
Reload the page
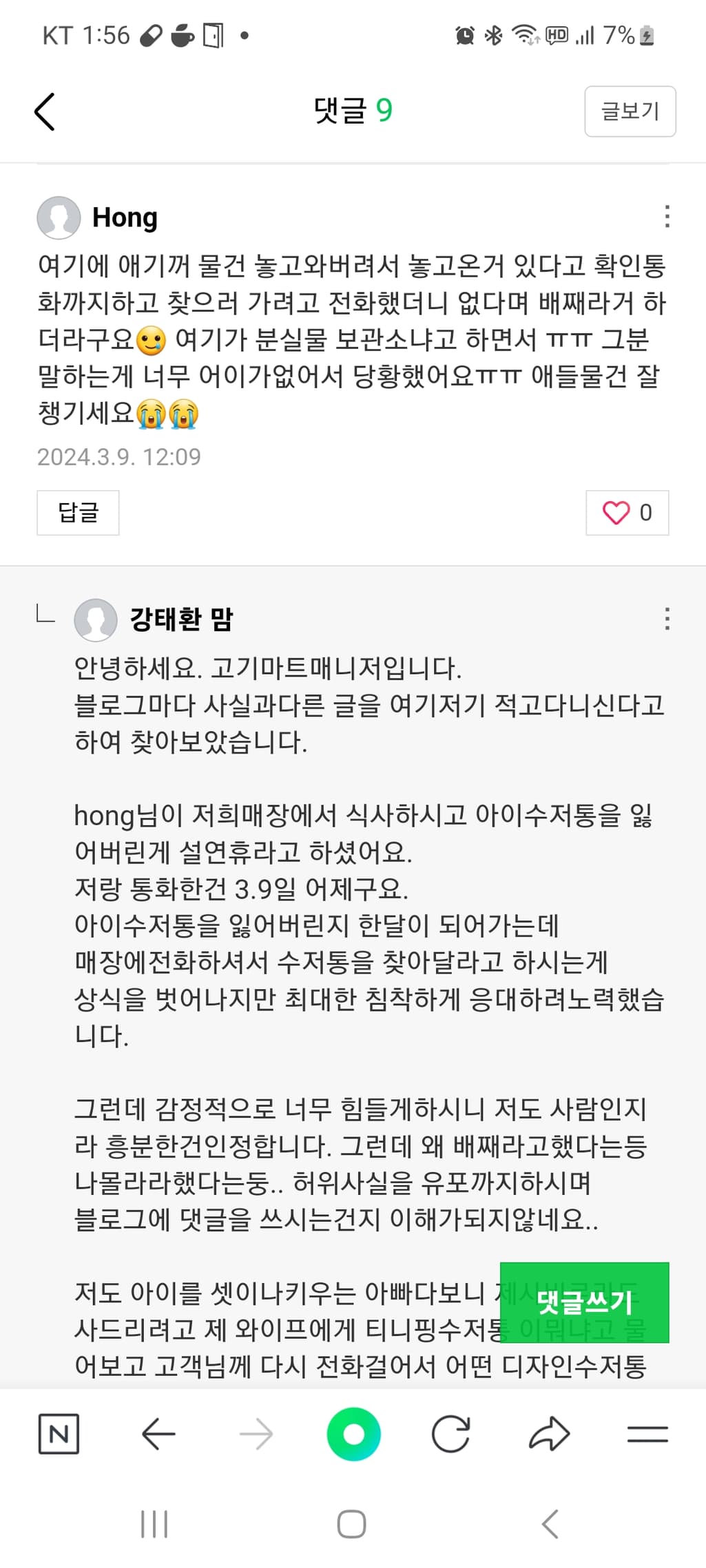(451, 1434)
